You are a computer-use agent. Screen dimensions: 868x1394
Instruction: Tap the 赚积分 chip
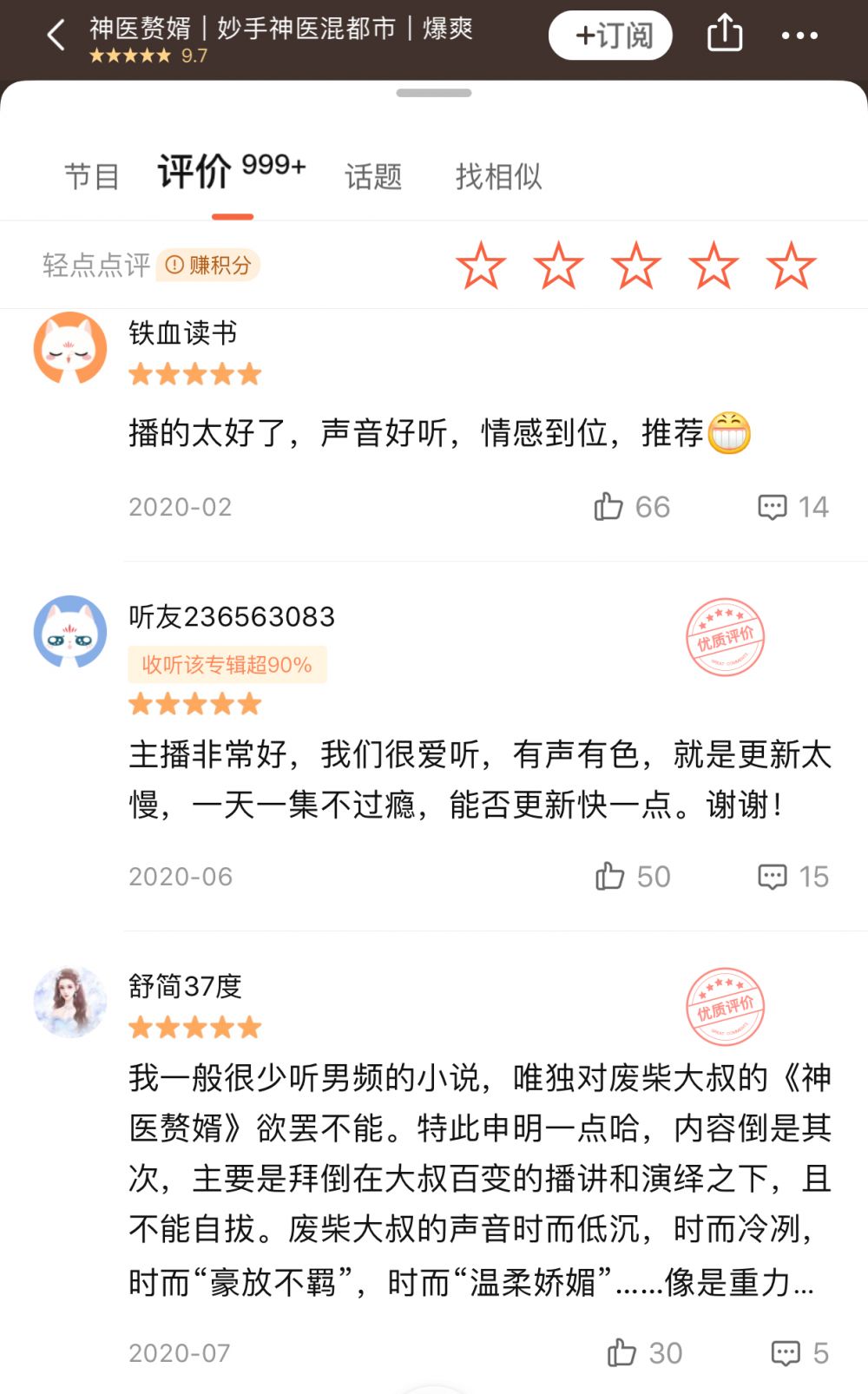(x=208, y=265)
